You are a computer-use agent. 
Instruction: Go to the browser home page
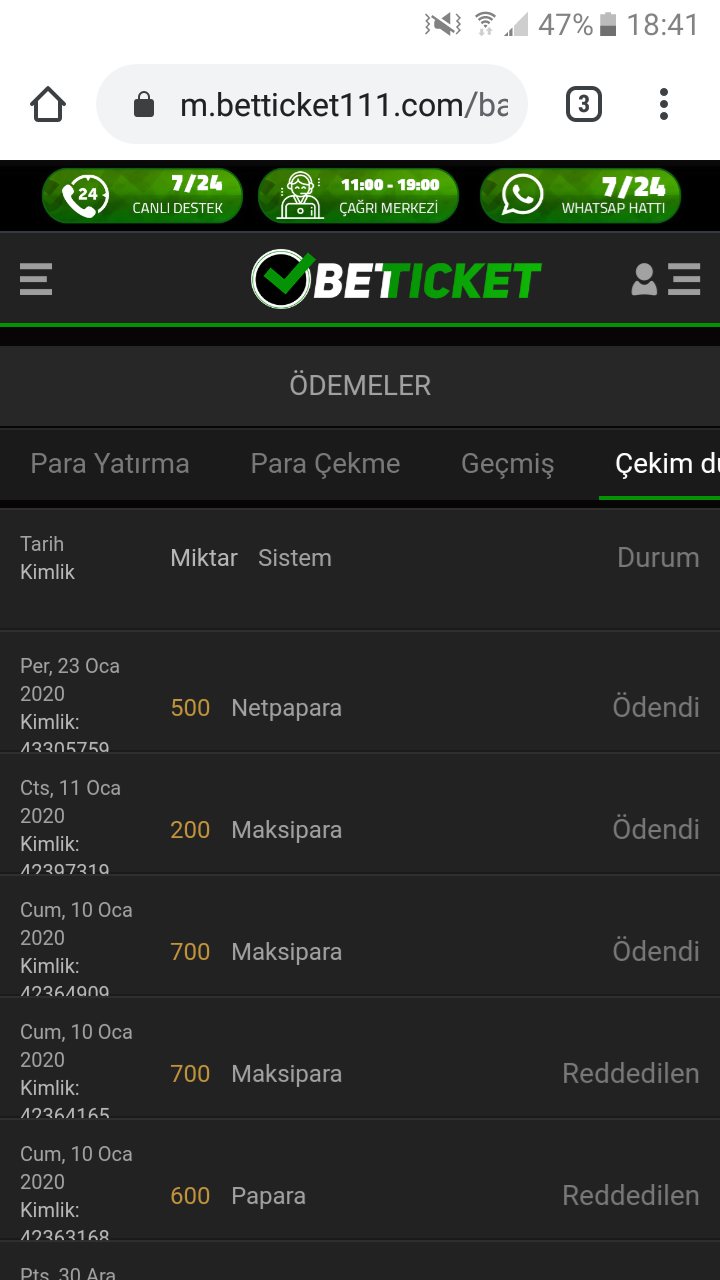tap(48, 104)
